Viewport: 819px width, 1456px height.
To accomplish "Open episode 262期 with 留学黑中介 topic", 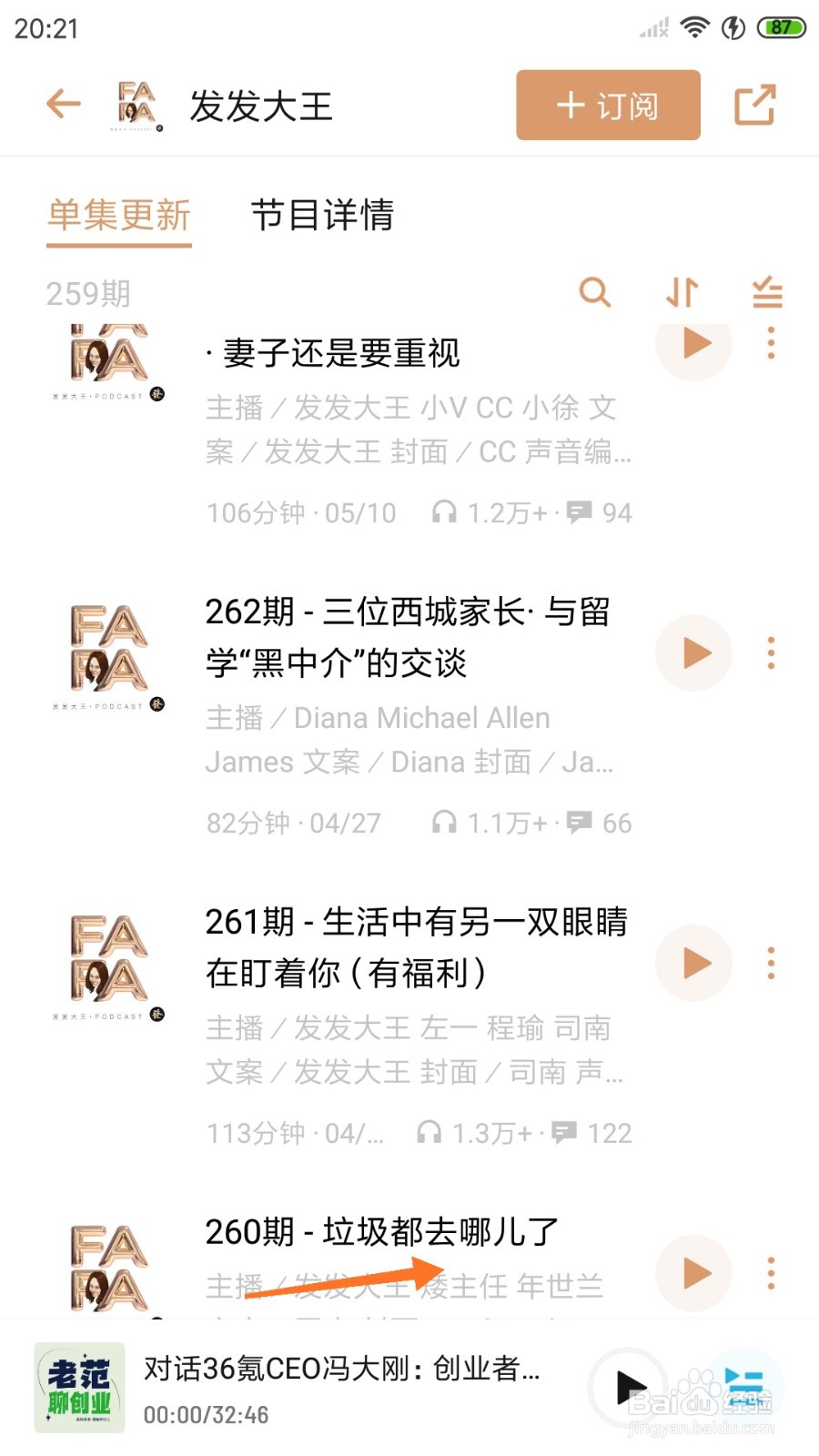I will (408, 637).
